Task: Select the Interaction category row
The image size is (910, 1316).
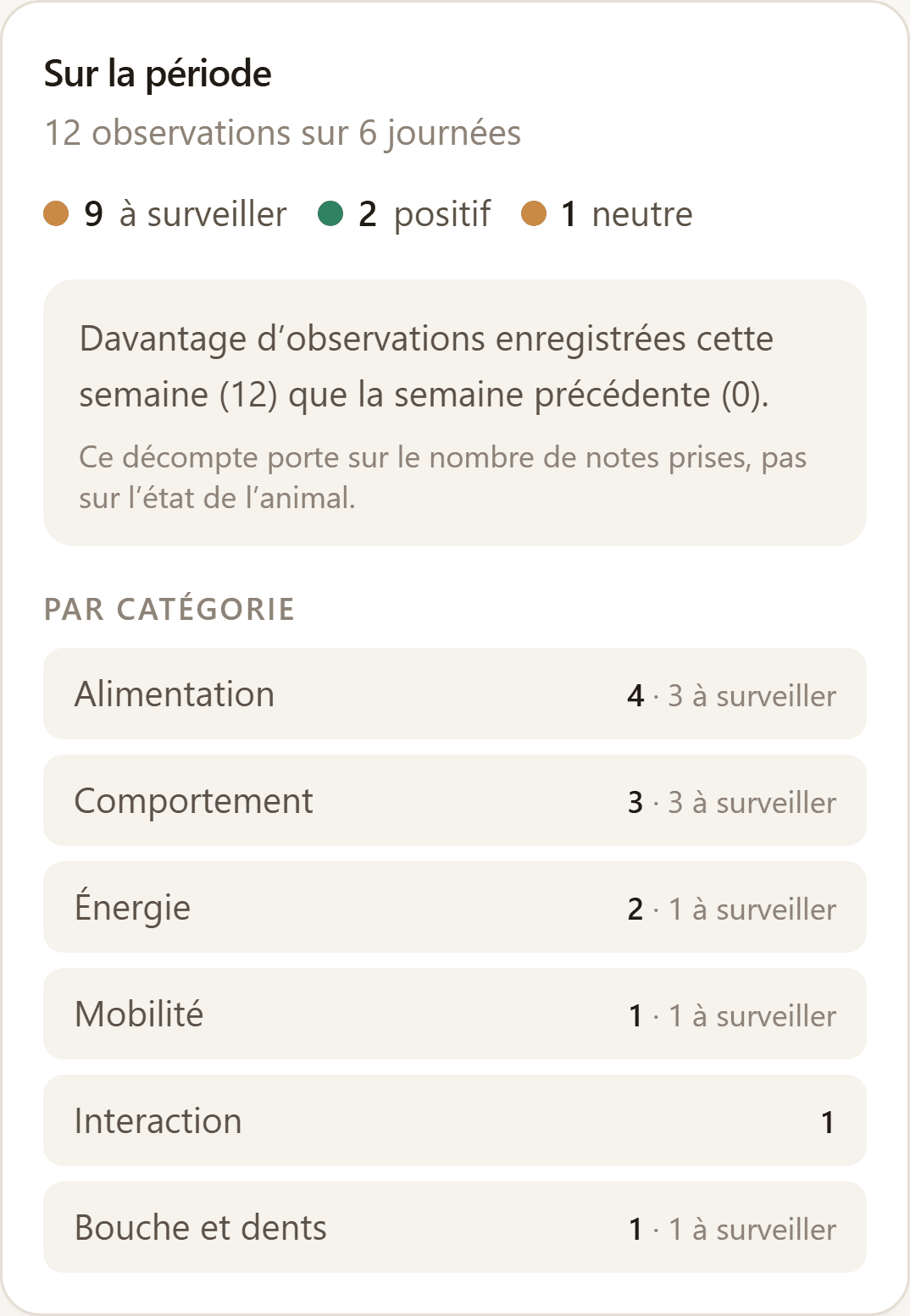Action: (455, 1120)
